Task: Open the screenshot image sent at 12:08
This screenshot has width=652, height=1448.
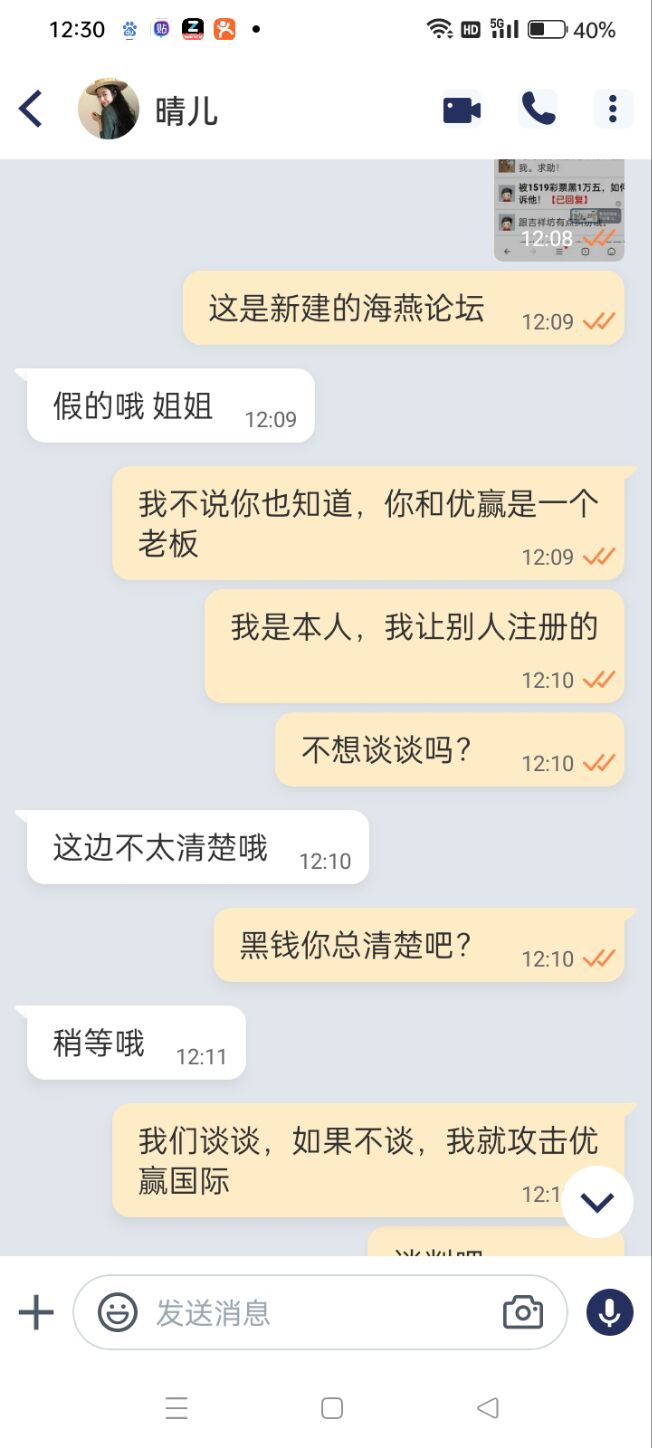Action: (x=559, y=210)
